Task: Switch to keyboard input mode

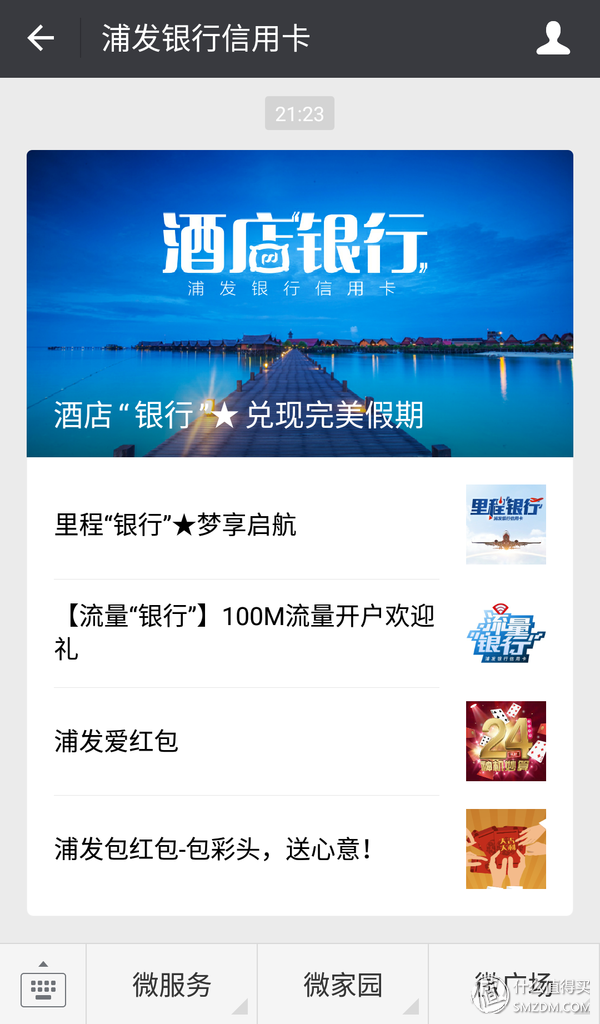Action: [x=43, y=984]
